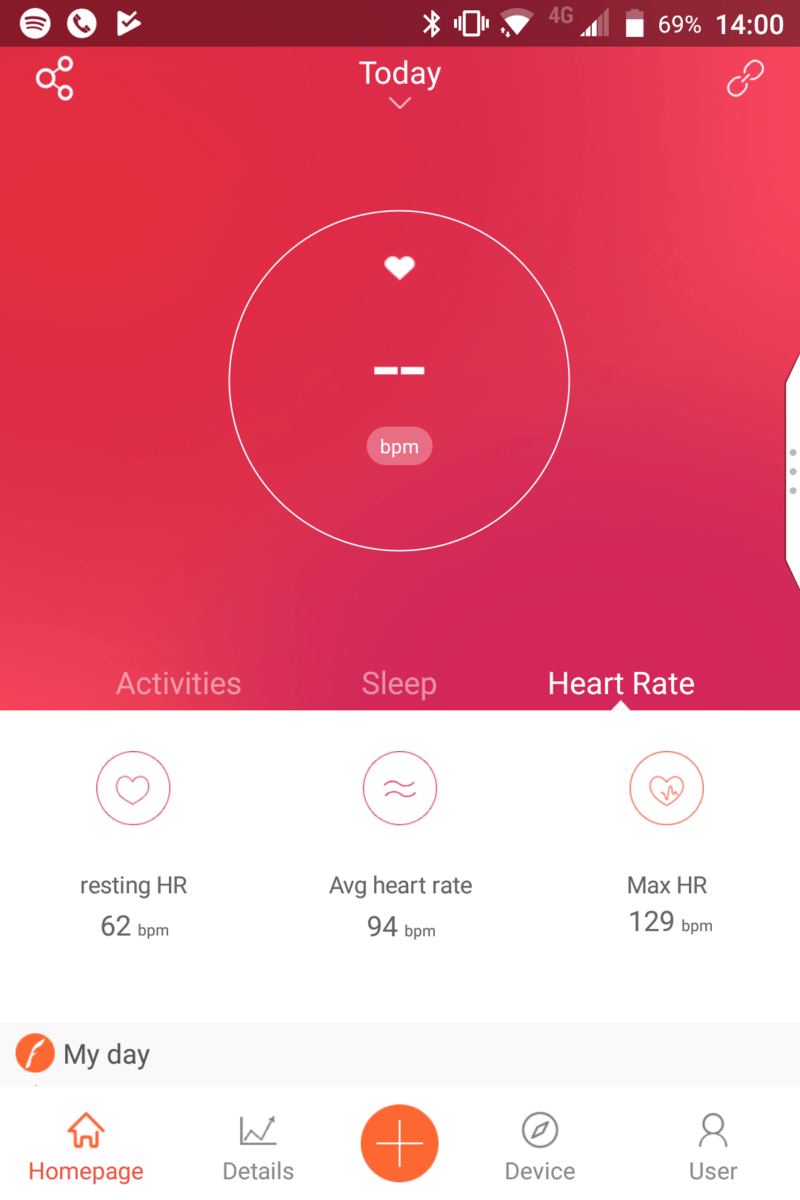Open the My day section
The height and width of the screenshot is (1200, 800).
(x=106, y=1054)
